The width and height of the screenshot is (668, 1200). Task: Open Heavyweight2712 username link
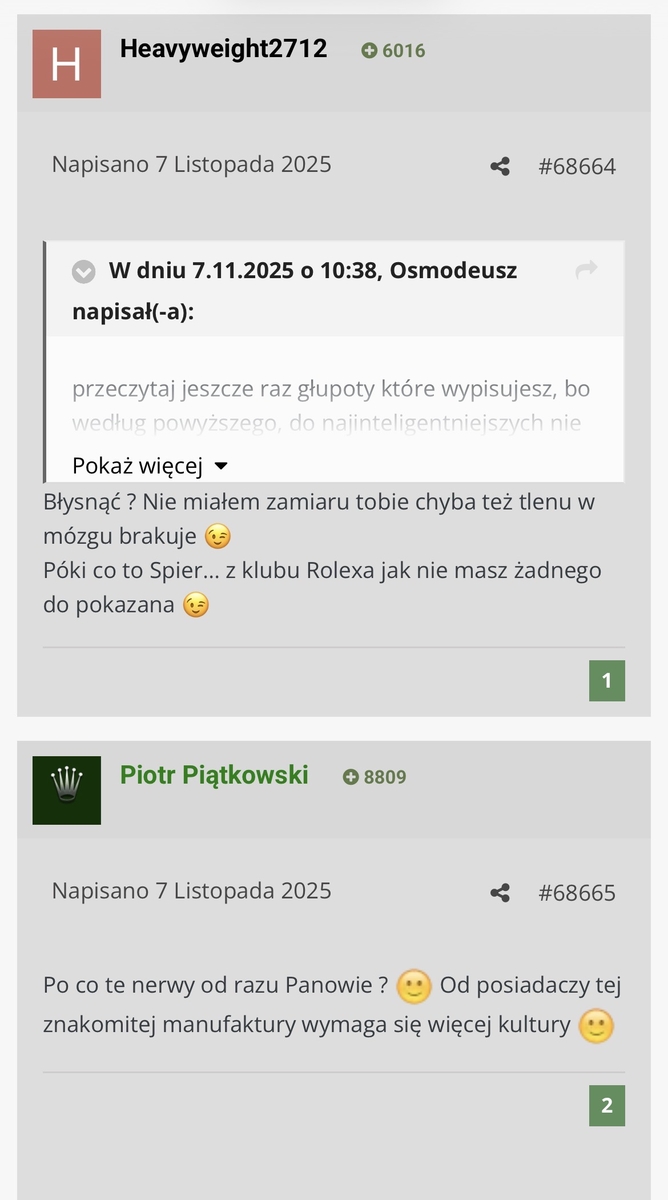click(x=223, y=49)
